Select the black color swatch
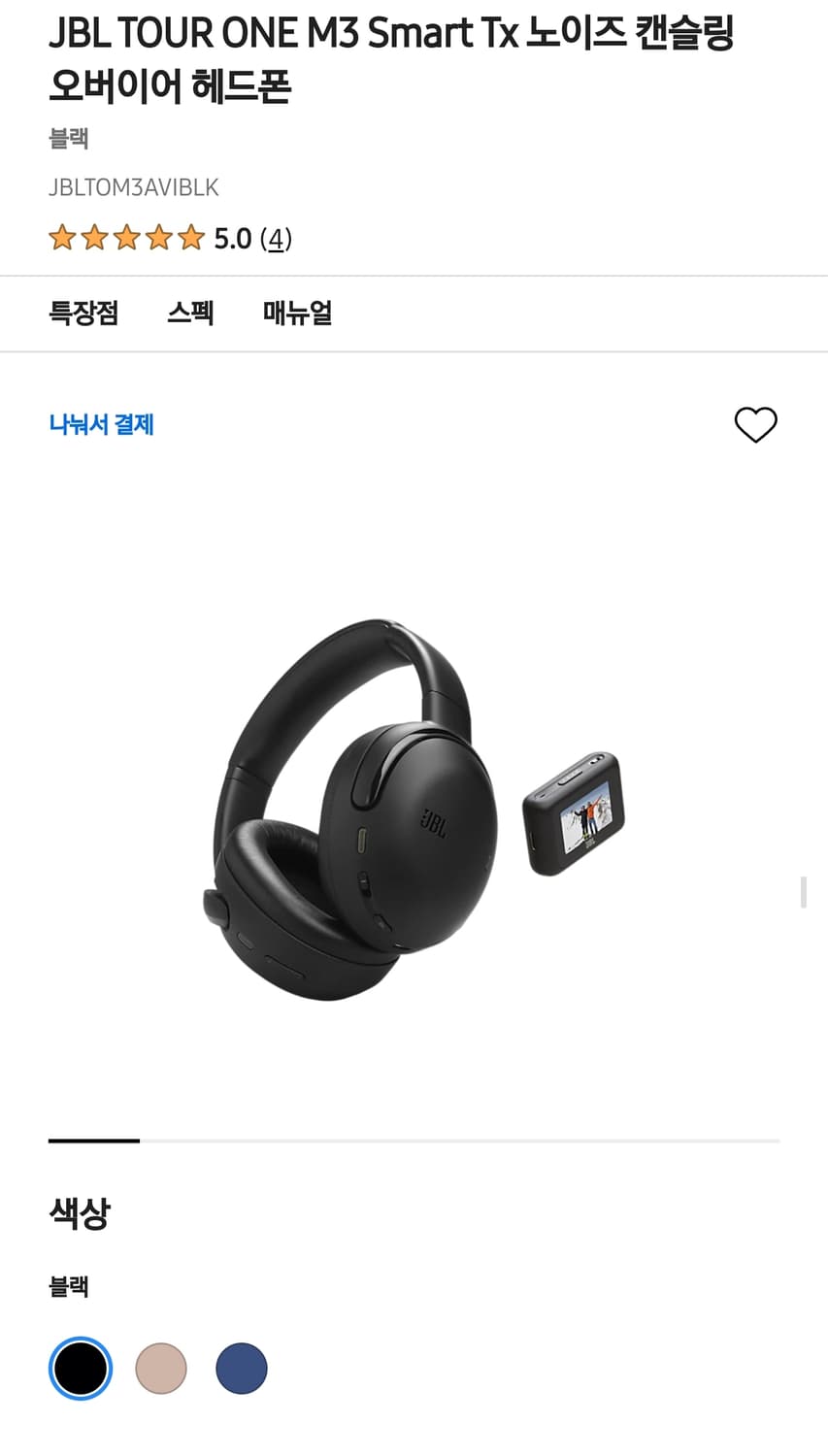828x1456 pixels. click(81, 1368)
